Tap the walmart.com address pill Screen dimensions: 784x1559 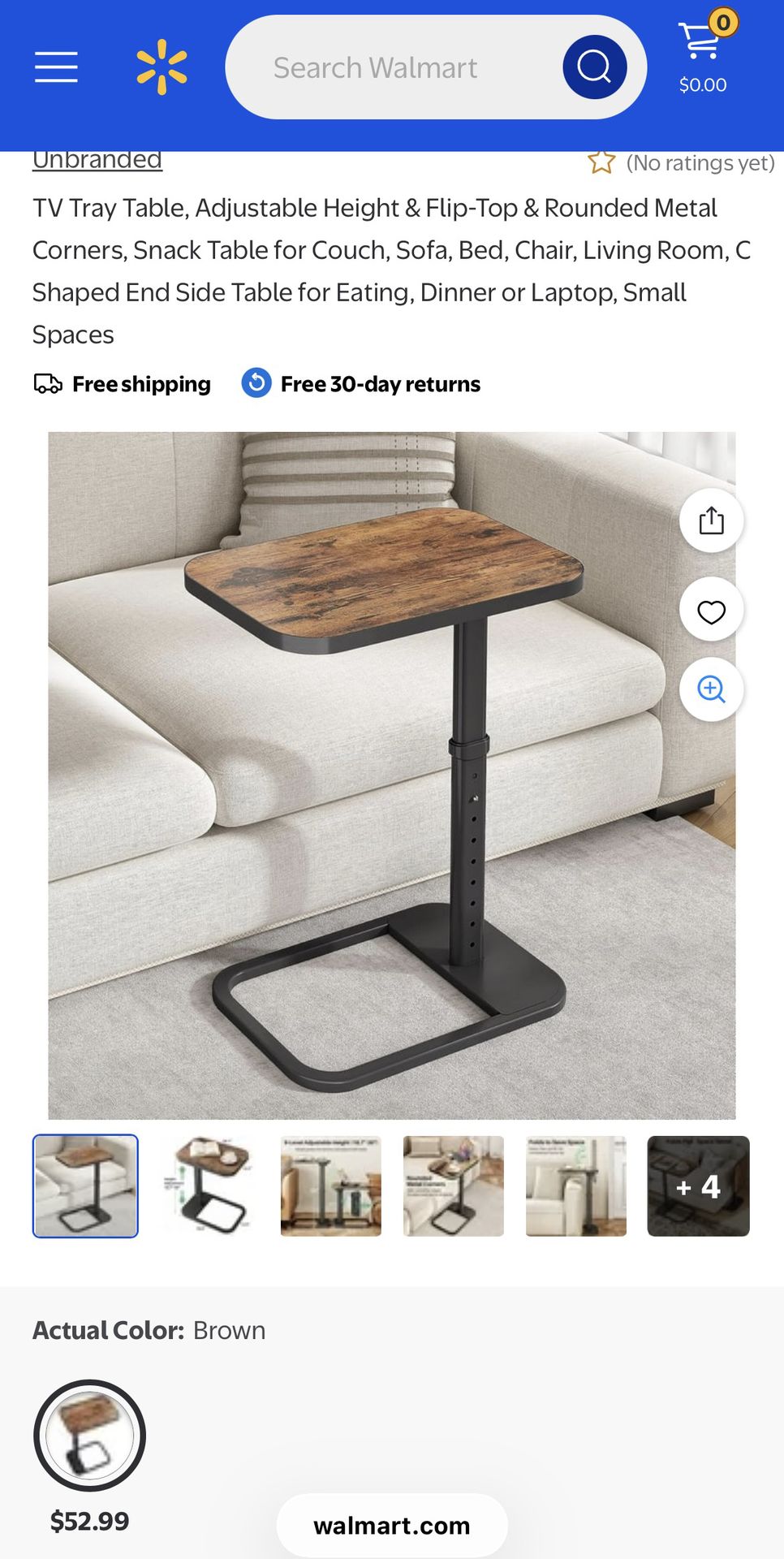pos(392,1526)
